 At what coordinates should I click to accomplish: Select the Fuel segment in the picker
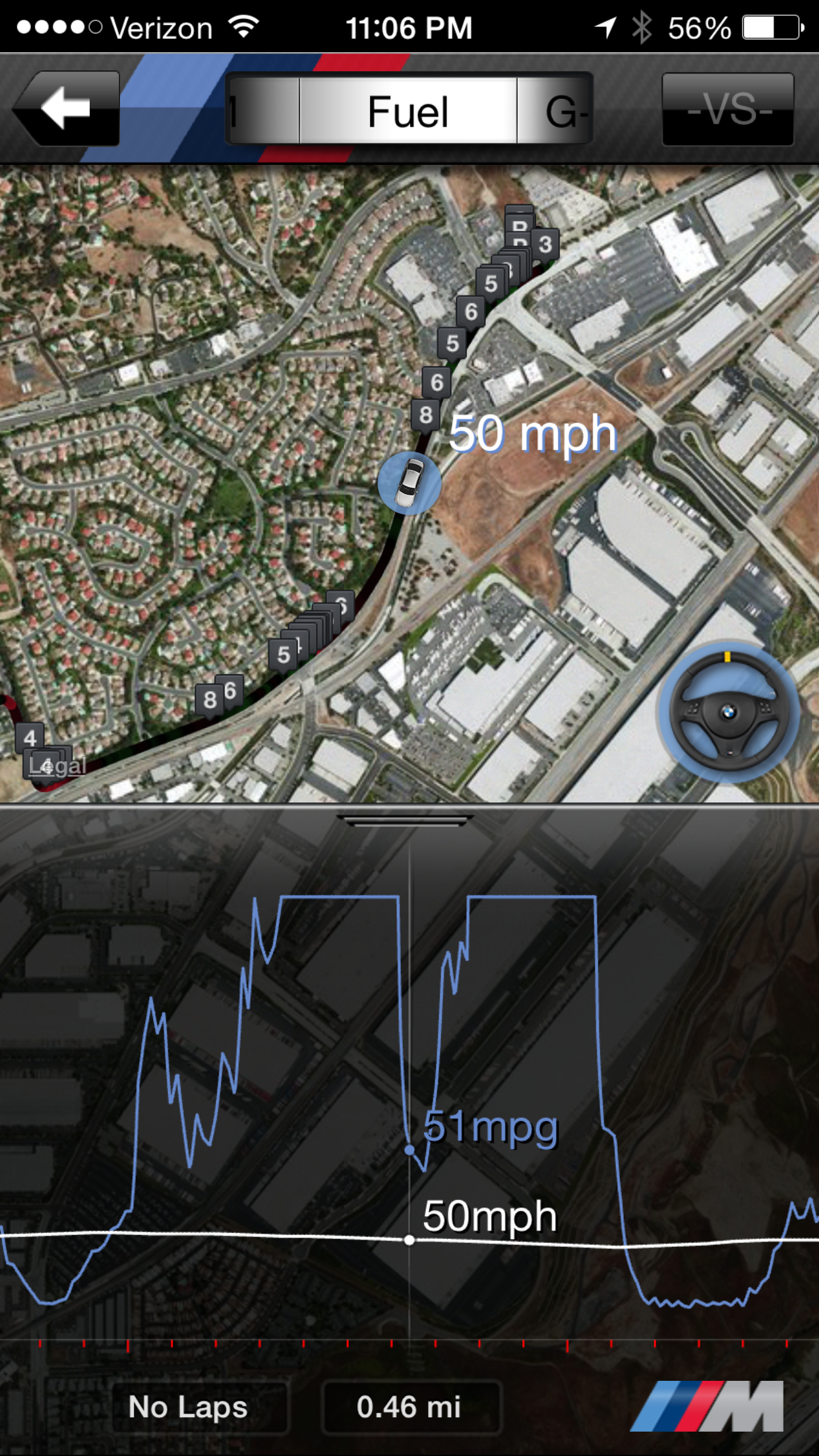coord(408,111)
